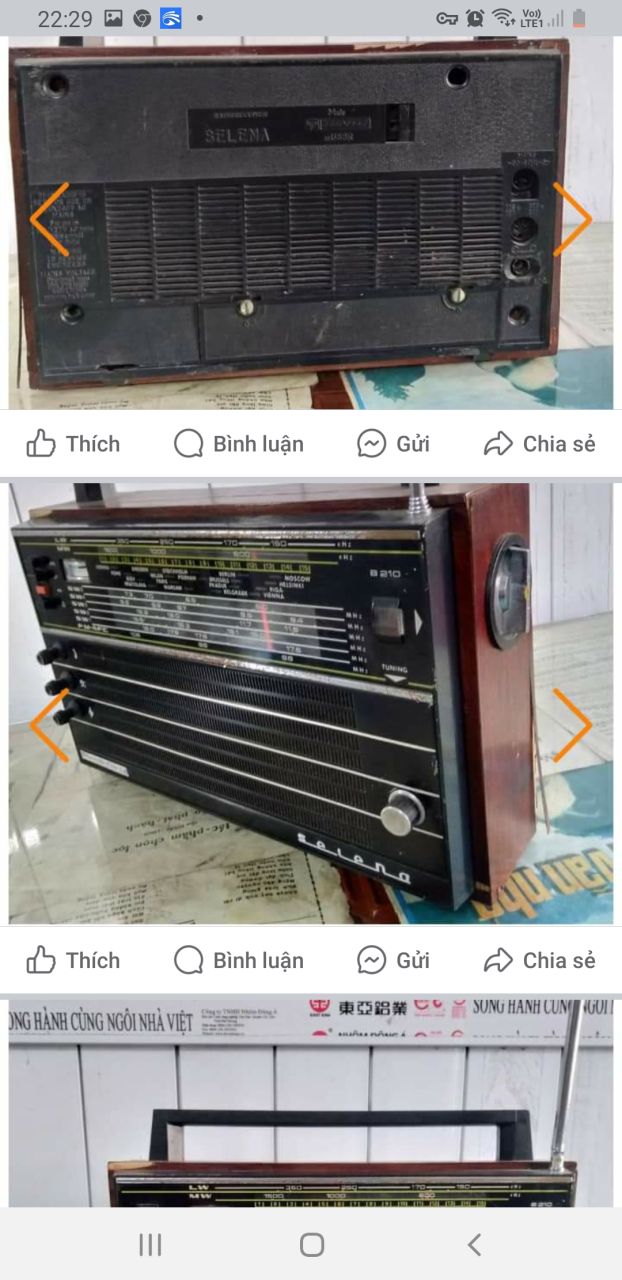Screen dimensions: 622x1280
Task: Go to next image from the back panel photo
Action: click(573, 219)
